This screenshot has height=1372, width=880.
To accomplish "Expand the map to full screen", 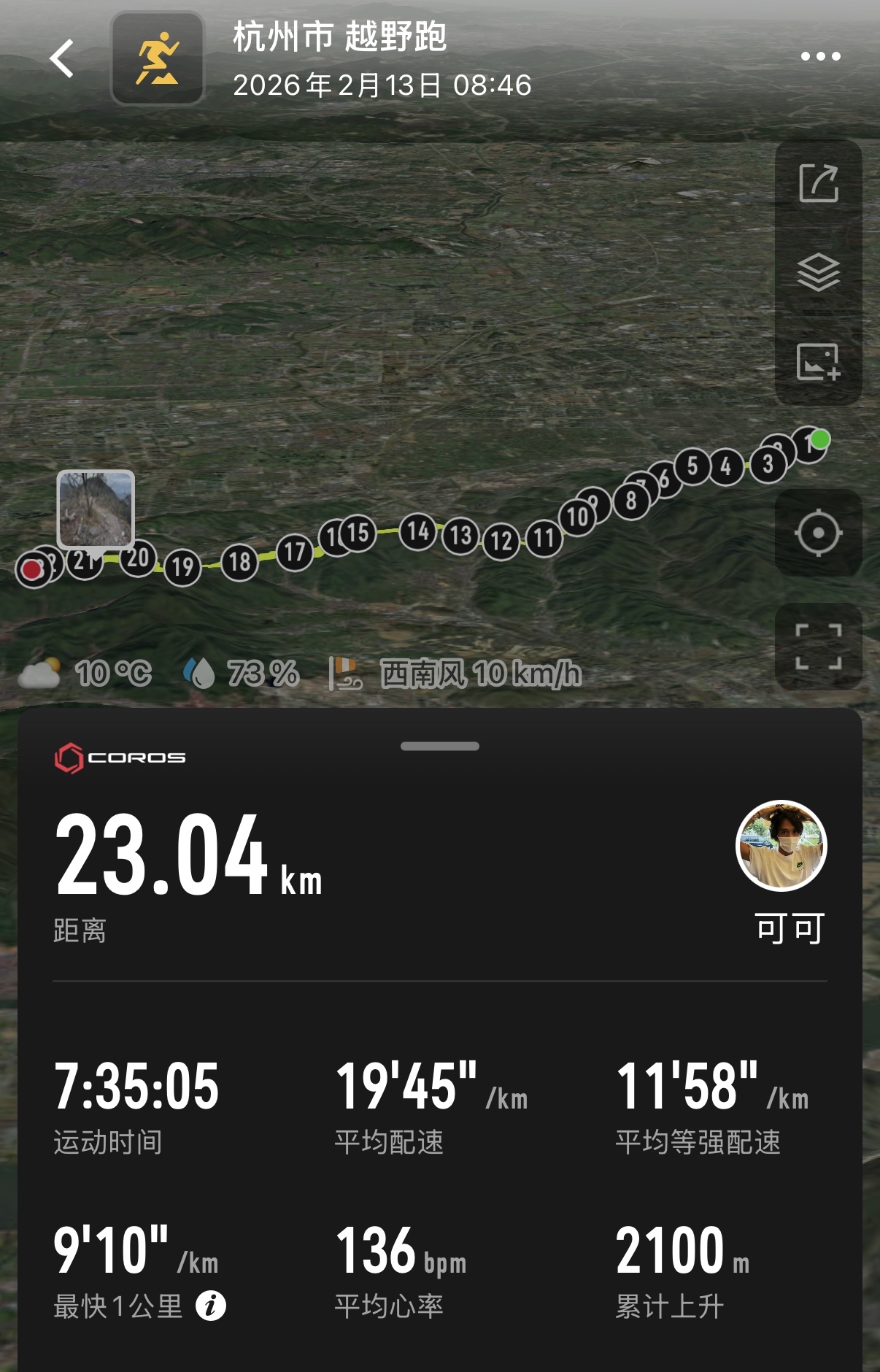I will [818, 647].
